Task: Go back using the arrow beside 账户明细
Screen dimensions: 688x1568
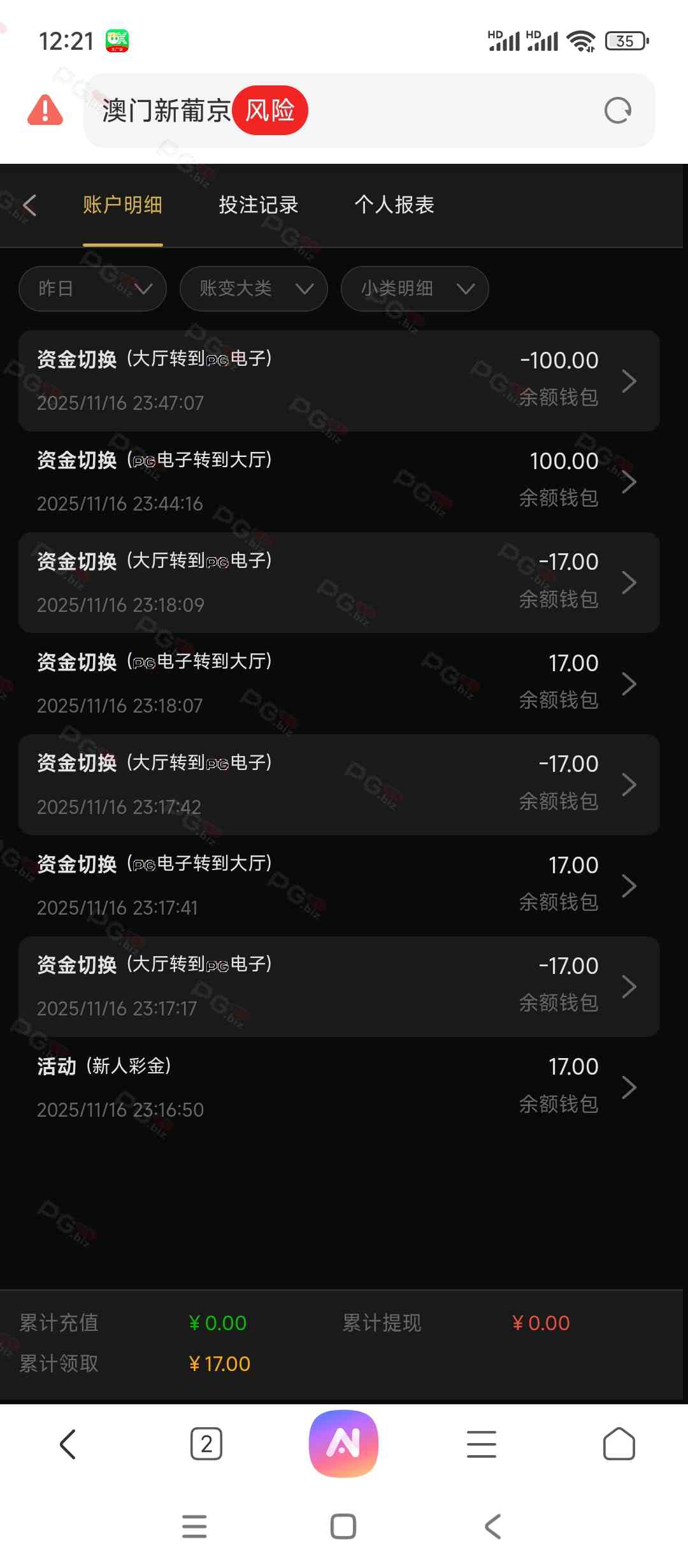Action: pos(29,205)
